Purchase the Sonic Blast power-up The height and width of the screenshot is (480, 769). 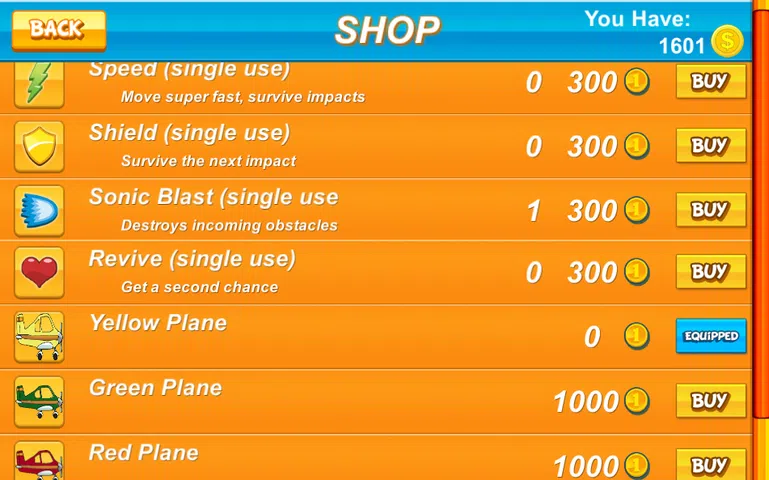(x=710, y=210)
